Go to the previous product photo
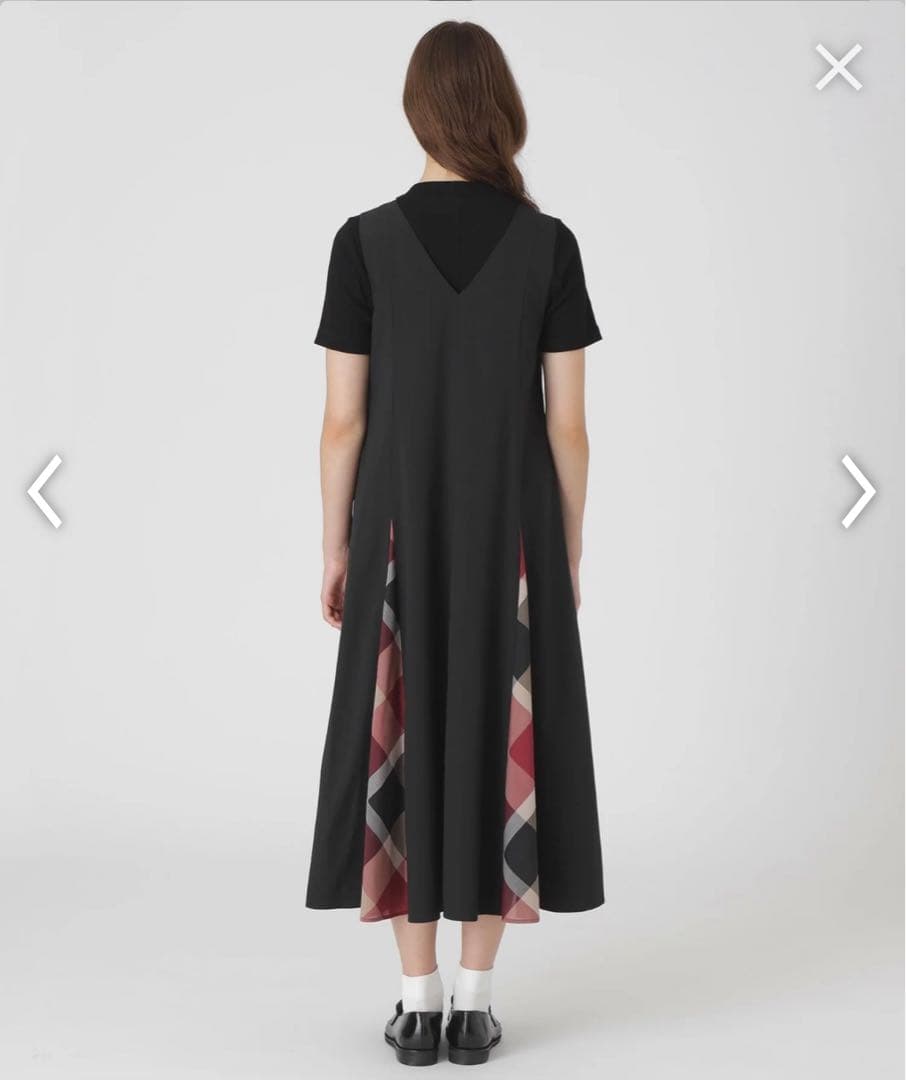Screen dimensions: 906x1080 coord(45,491)
